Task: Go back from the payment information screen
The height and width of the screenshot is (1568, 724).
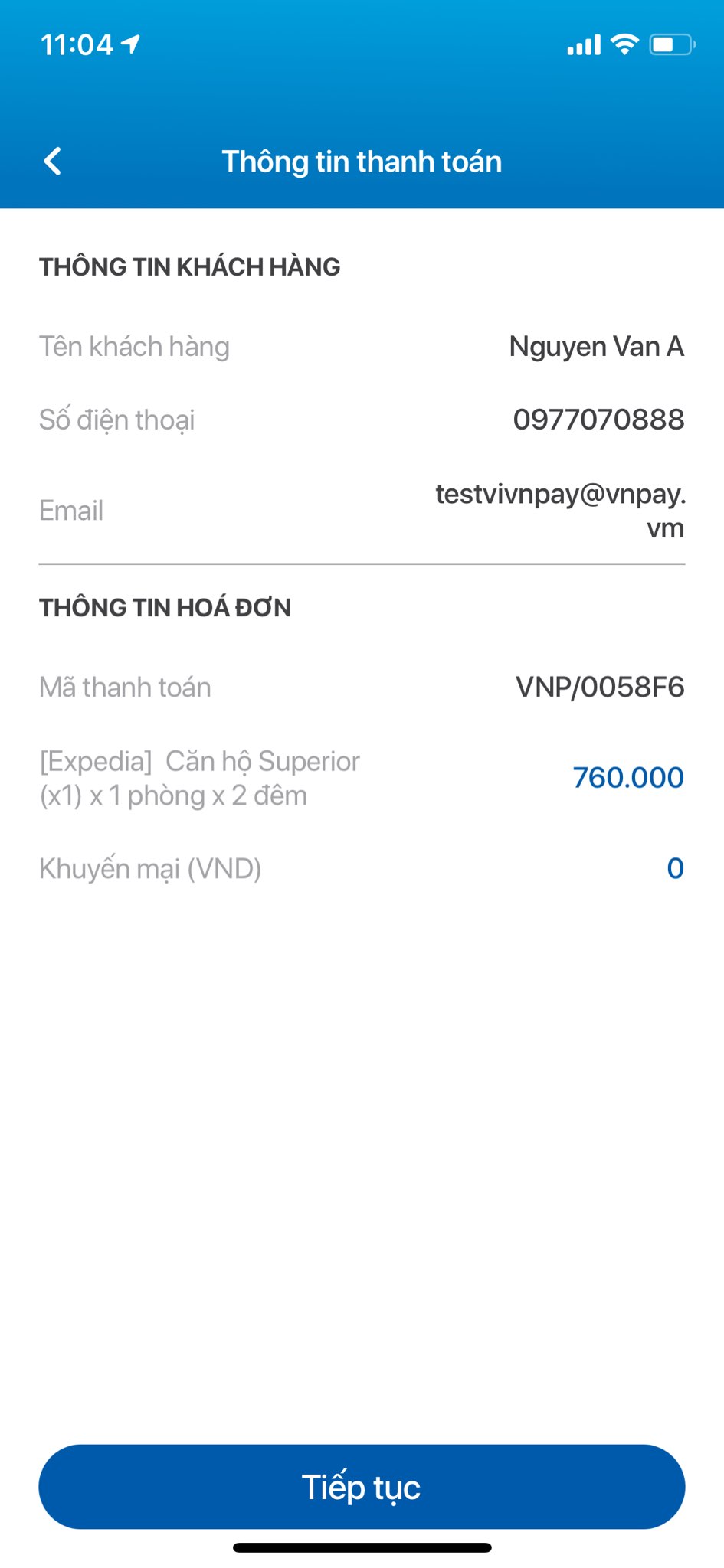Action: tap(52, 162)
